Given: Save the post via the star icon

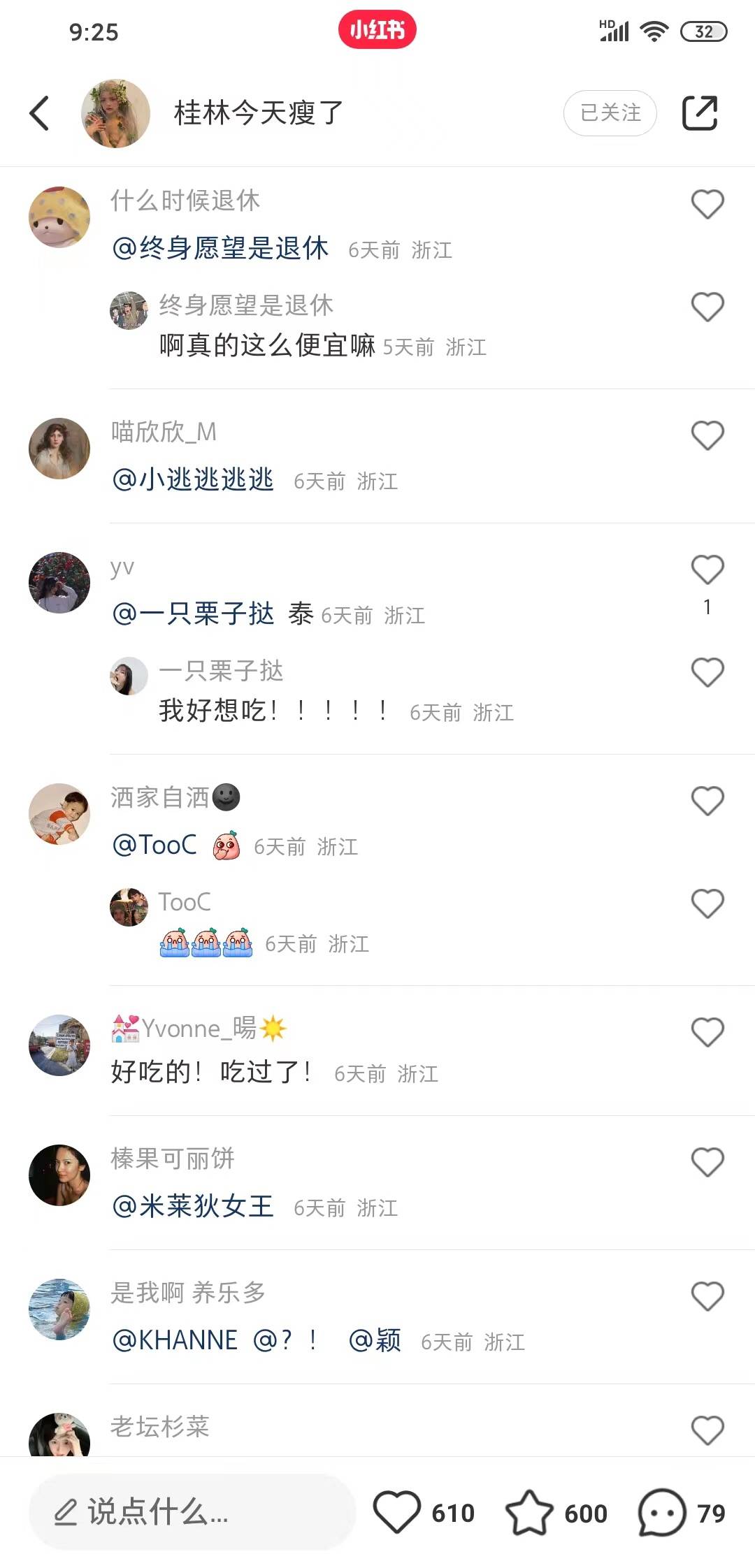Looking at the screenshot, I should 528,1512.
